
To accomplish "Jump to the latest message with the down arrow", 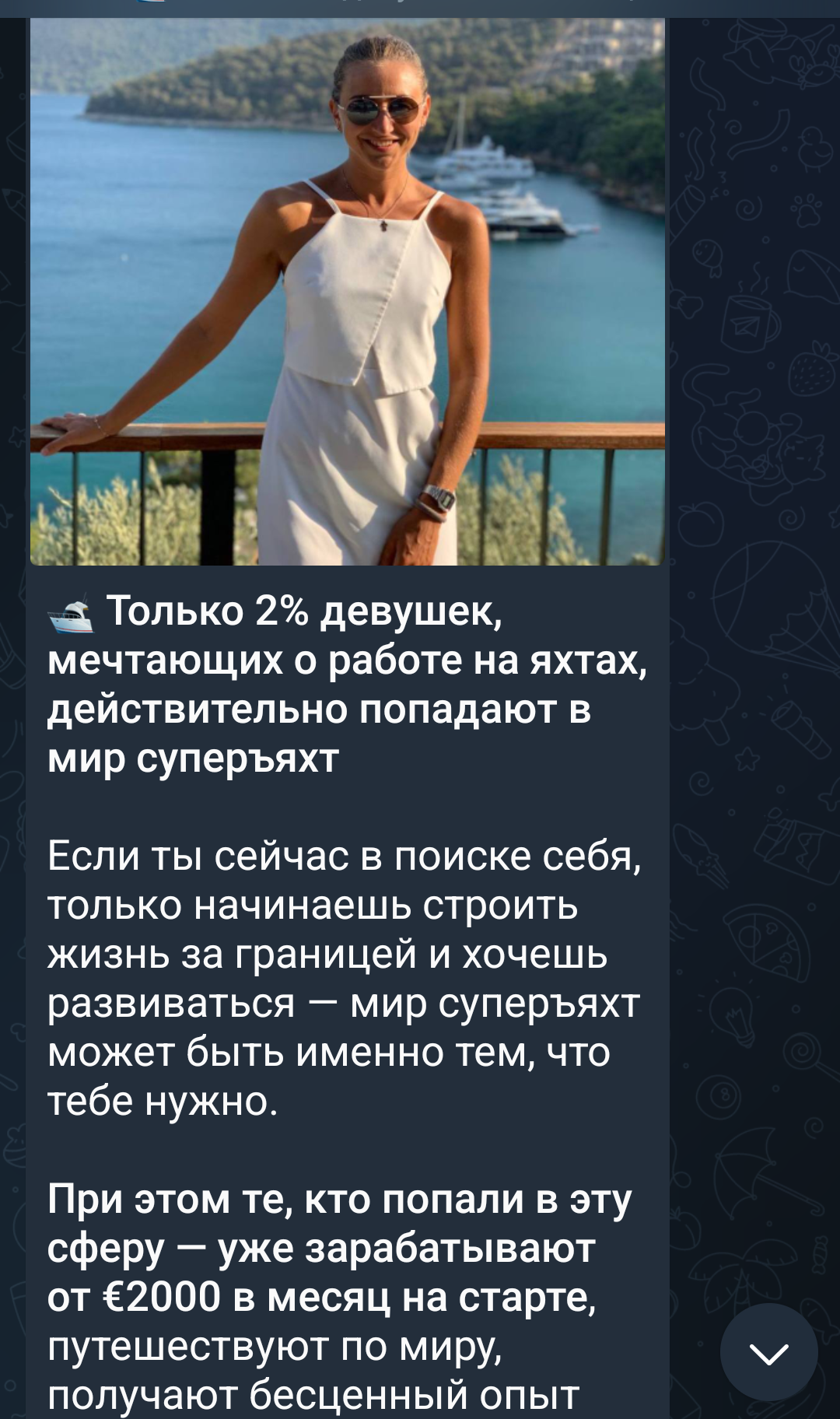I will [768, 1353].
